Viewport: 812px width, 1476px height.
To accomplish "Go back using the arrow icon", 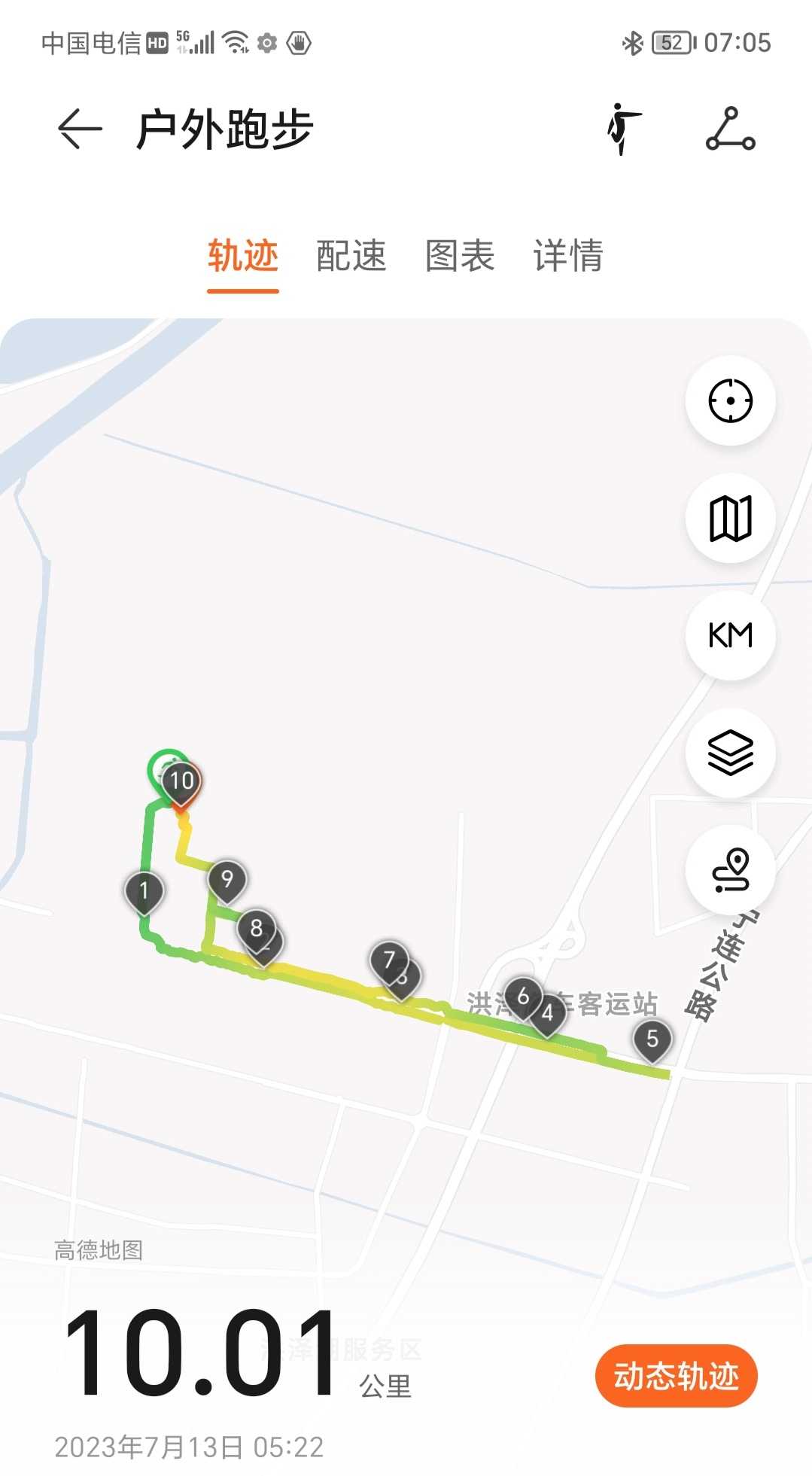I will click(x=80, y=129).
